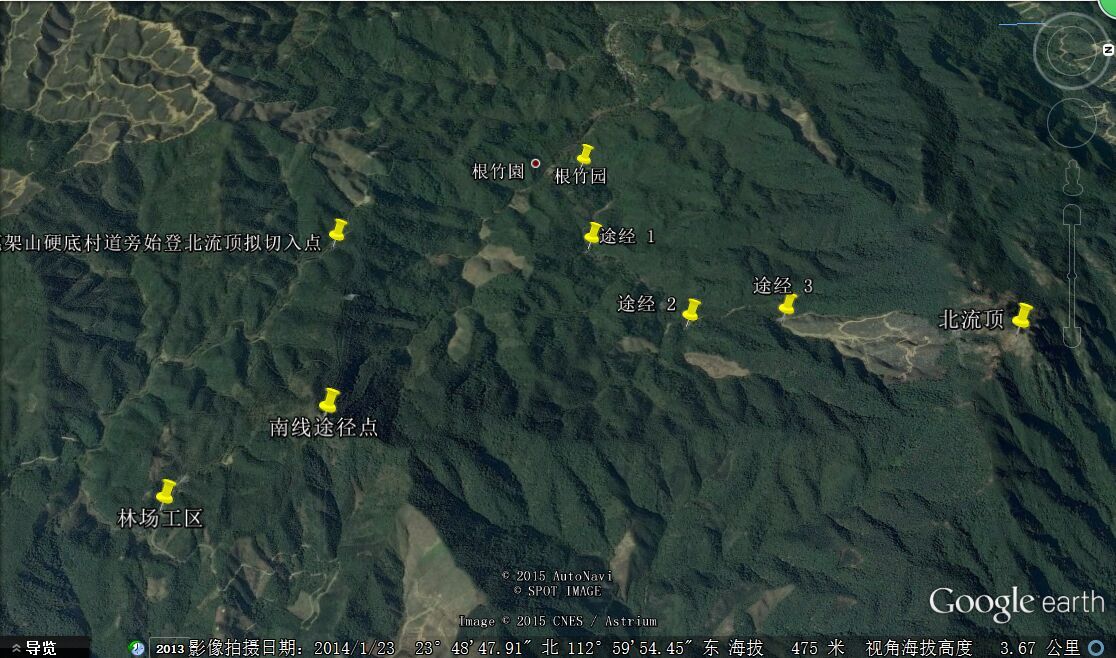1116x658 pixels.
Task: Open the 2013 historical imagery clock
Action: click(x=137, y=648)
